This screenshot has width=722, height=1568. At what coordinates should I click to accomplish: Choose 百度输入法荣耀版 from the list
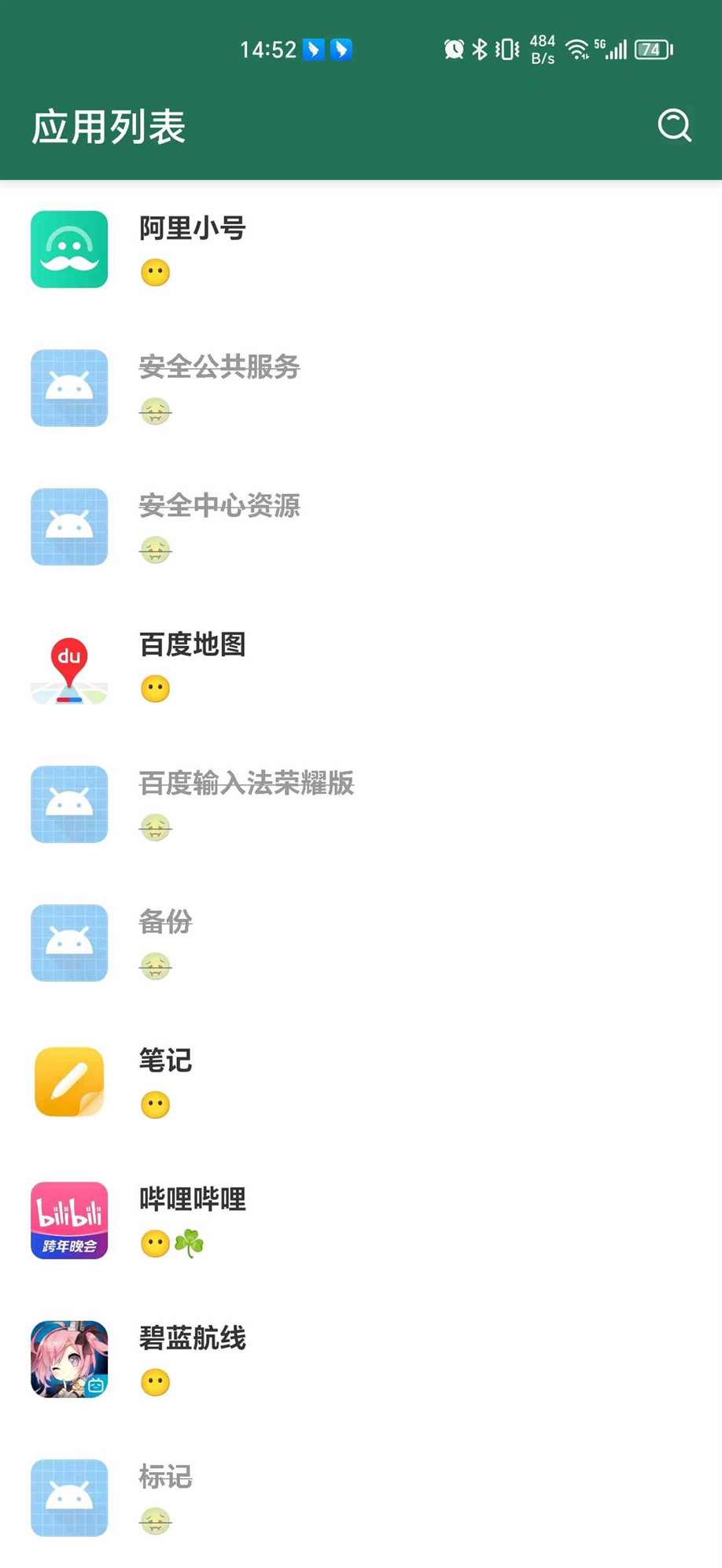point(361,804)
